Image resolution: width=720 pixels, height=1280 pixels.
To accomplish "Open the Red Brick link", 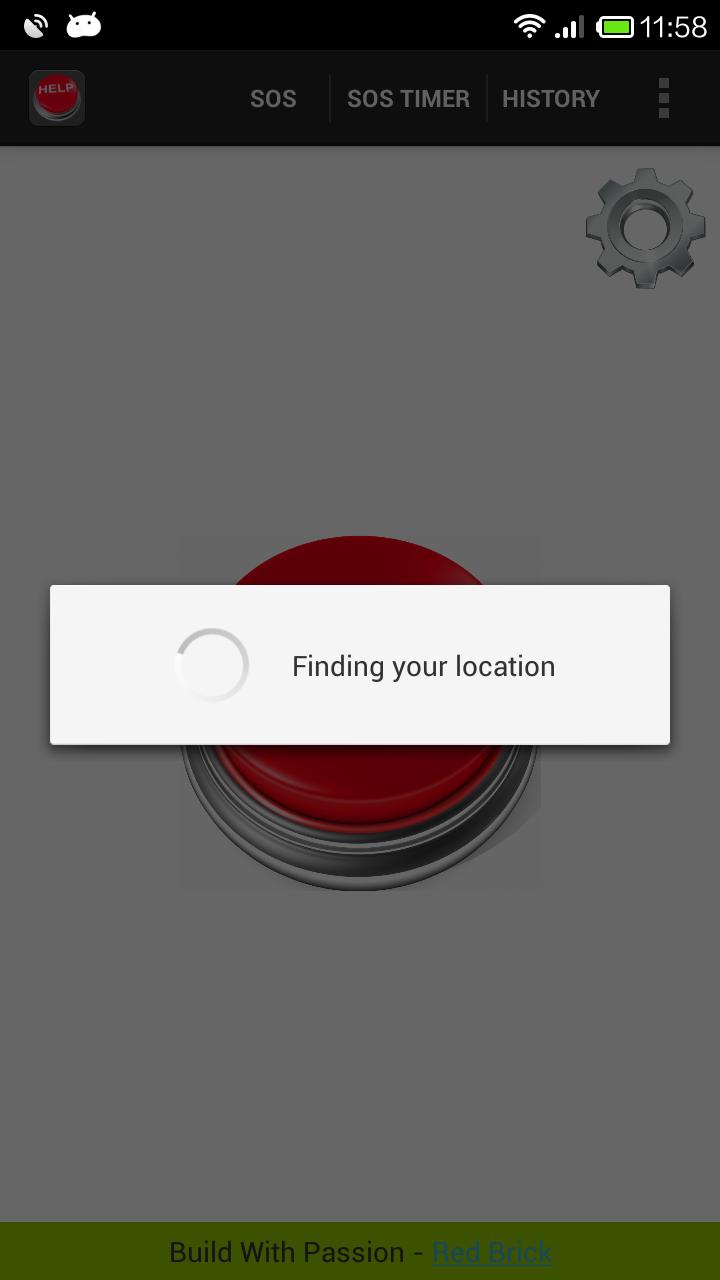I will pyautogui.click(x=492, y=1252).
